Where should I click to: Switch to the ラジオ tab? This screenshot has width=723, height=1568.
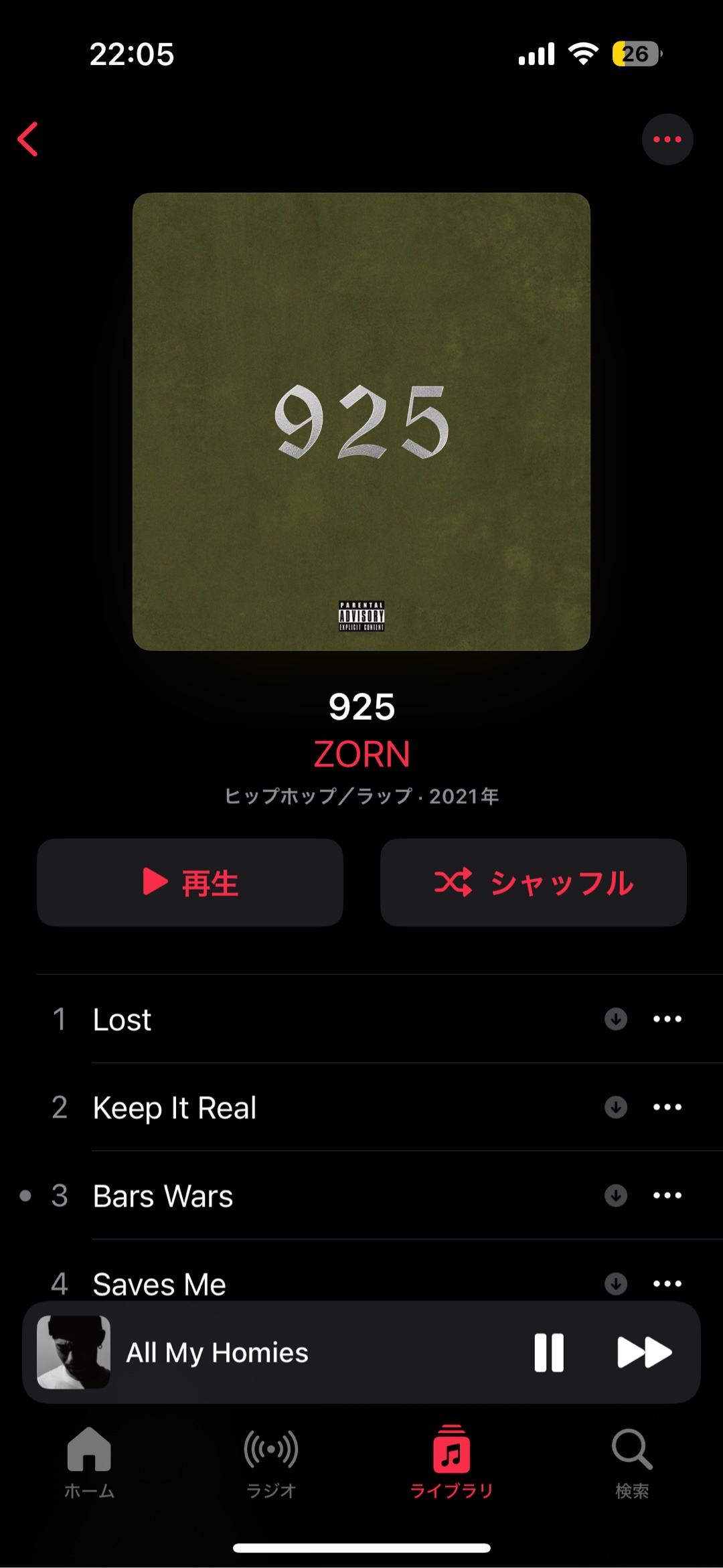pyautogui.click(x=270, y=1461)
